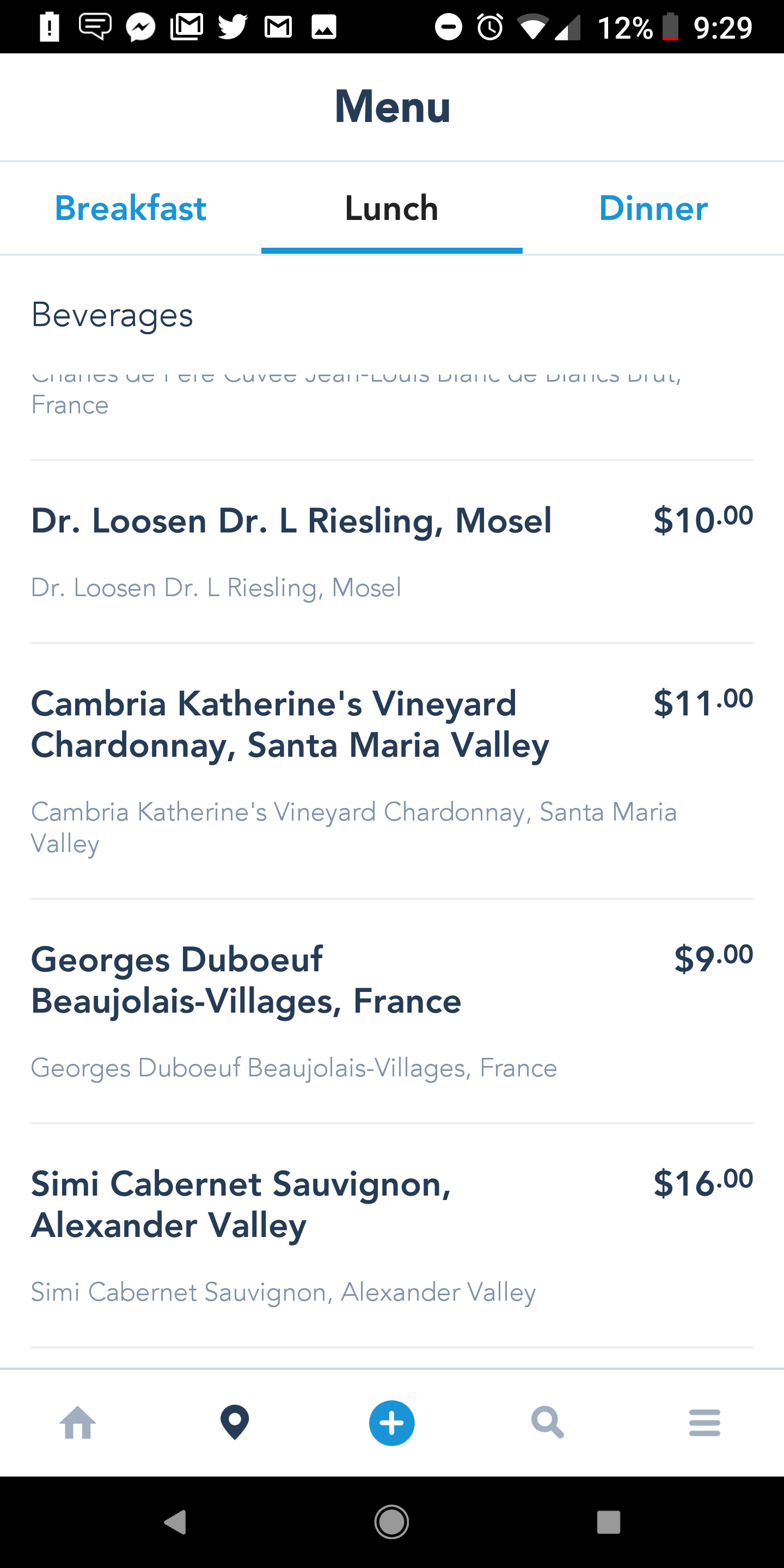Tap the blue plus button
This screenshot has width=784, height=1568.
[x=392, y=1423]
